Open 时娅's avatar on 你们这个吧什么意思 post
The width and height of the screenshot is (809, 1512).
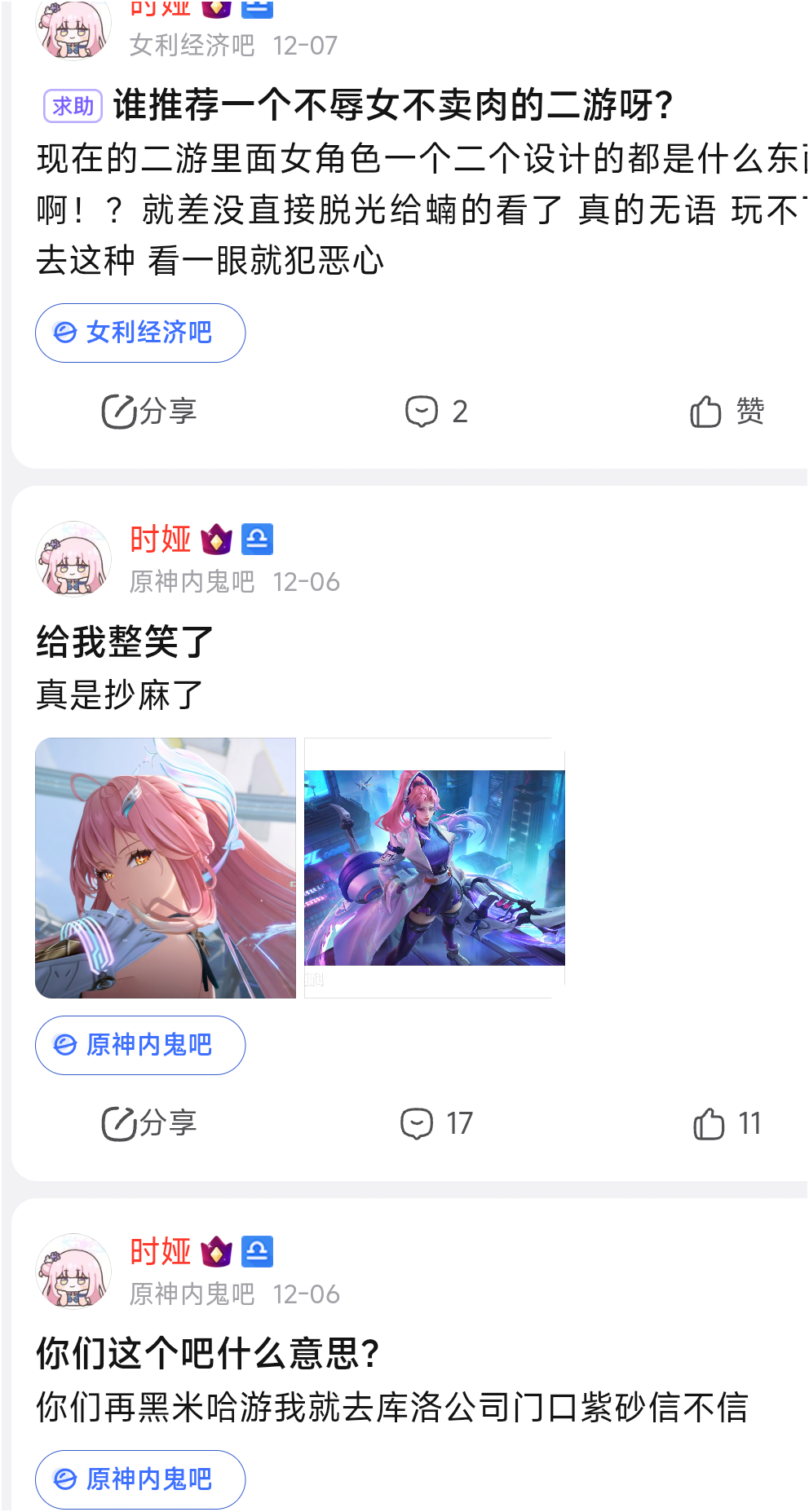(x=73, y=1272)
